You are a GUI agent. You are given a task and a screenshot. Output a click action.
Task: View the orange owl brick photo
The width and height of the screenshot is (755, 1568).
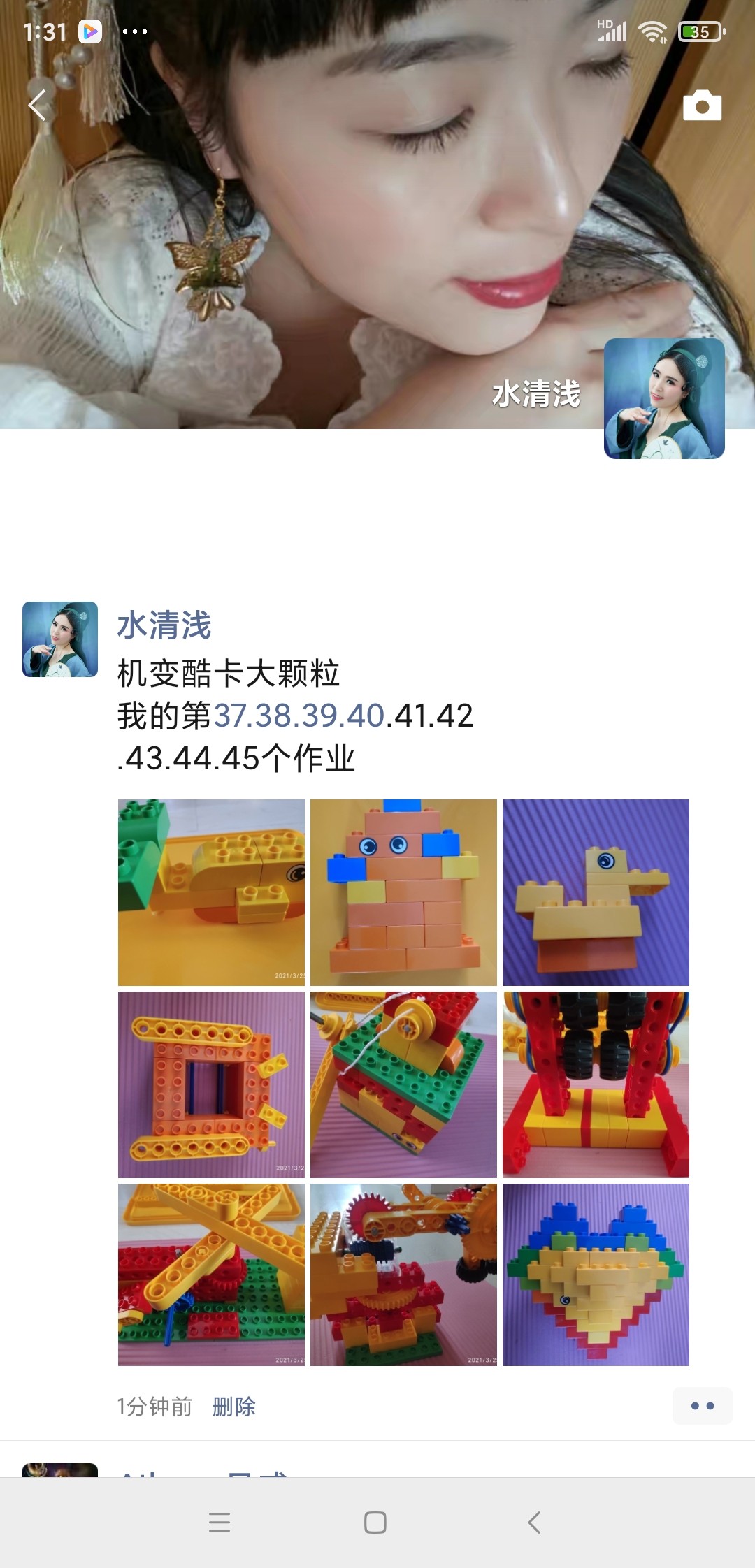403,892
